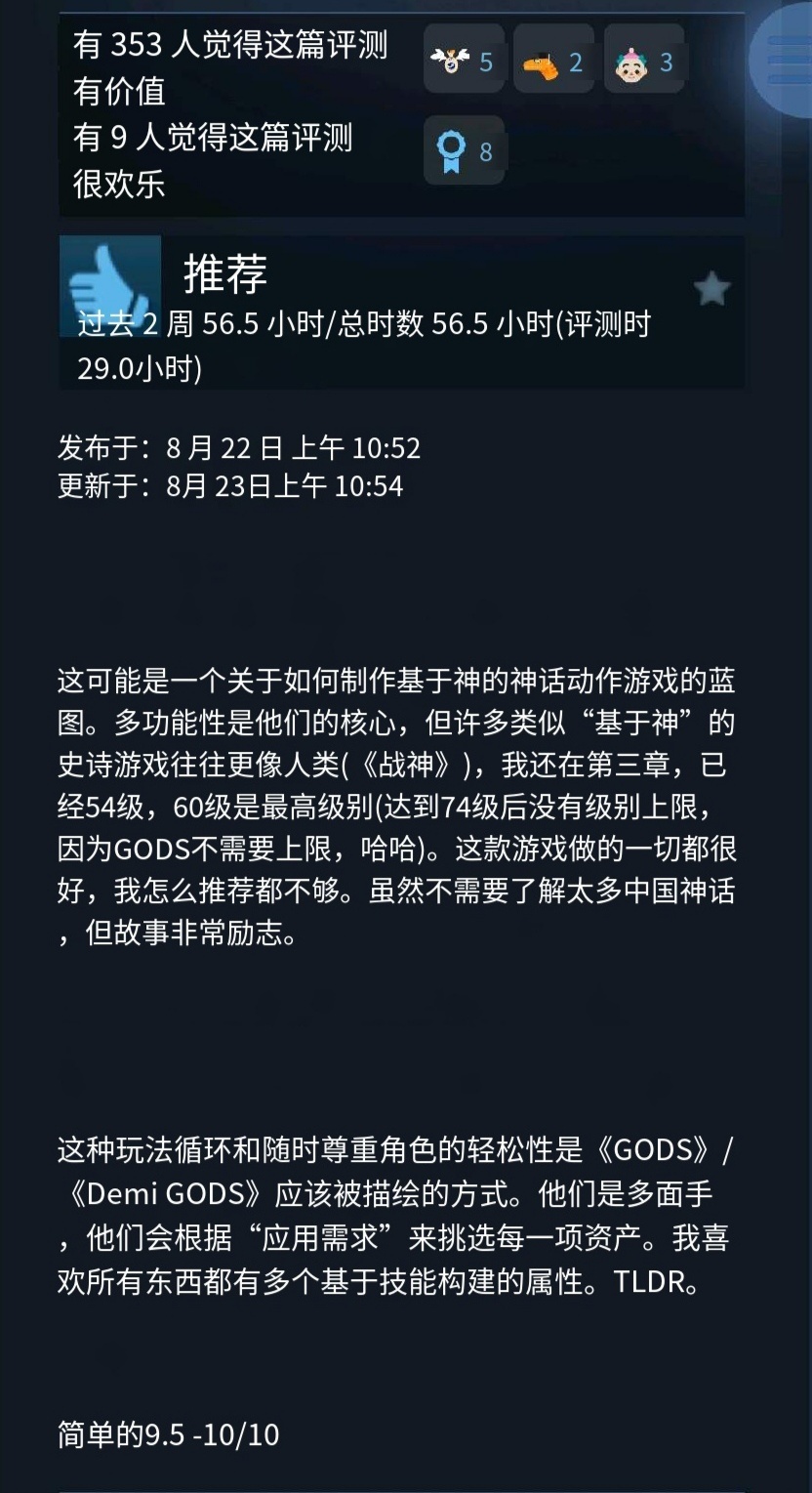Tap the award badge with count 2
Image resolution: width=812 pixels, height=1493 pixels.
[x=553, y=62]
